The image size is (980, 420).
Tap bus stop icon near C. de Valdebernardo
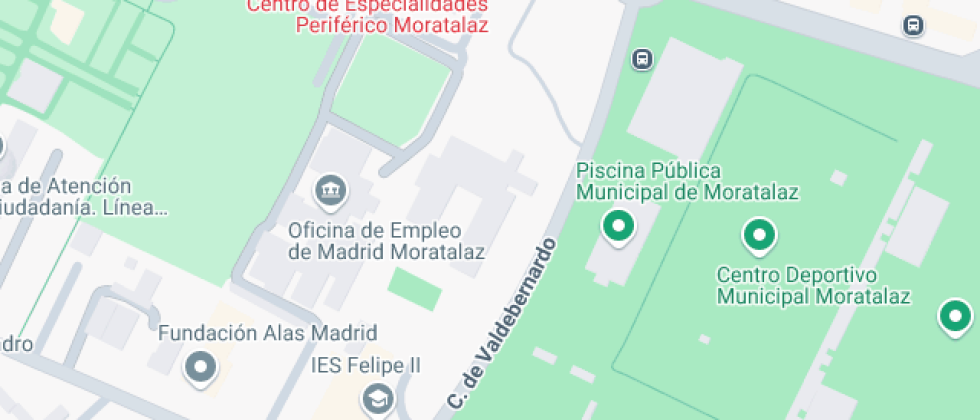(x=642, y=59)
